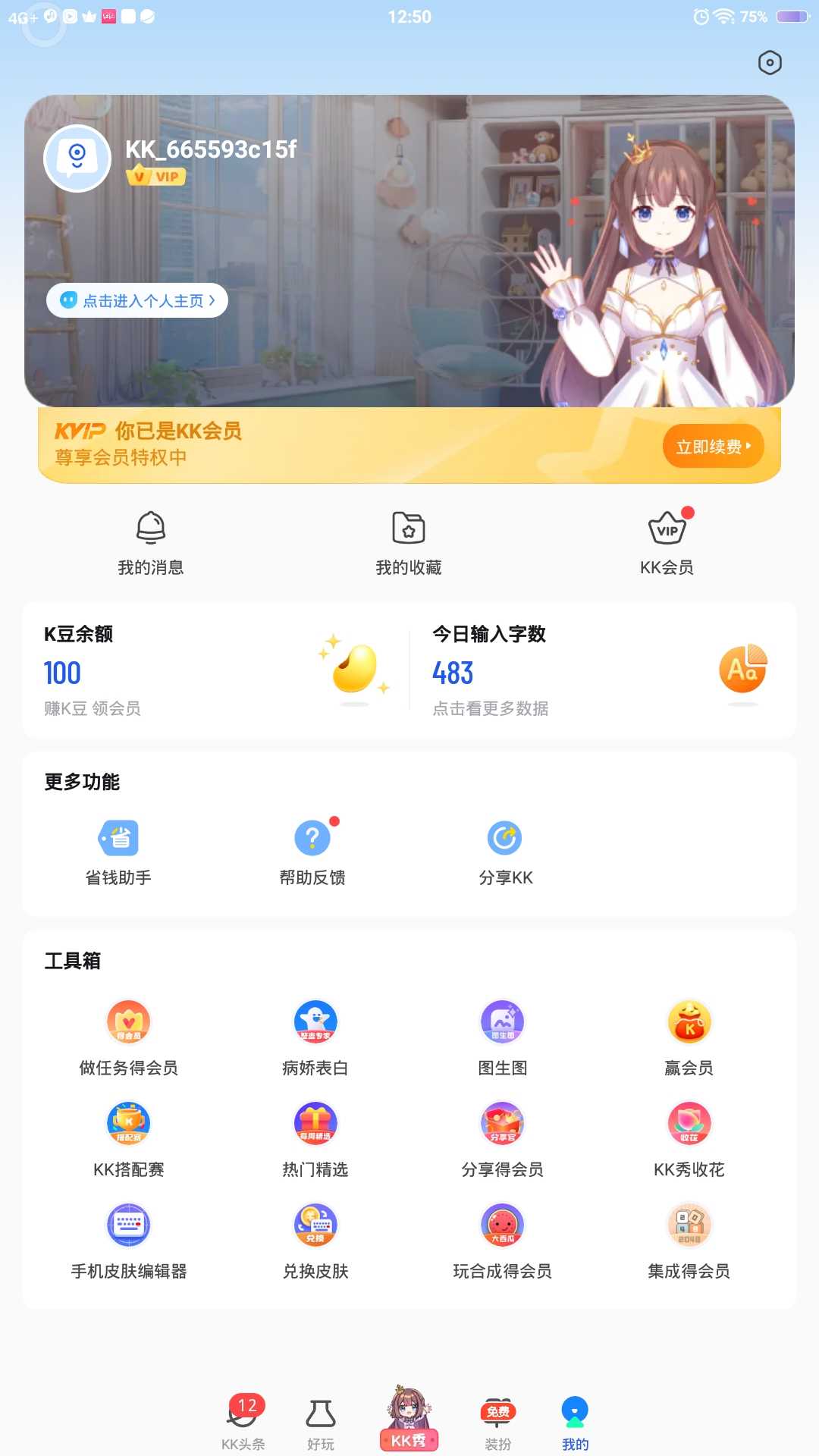
Task: Tap 点击进入个人主页 to open the profile page
Action: point(137,301)
